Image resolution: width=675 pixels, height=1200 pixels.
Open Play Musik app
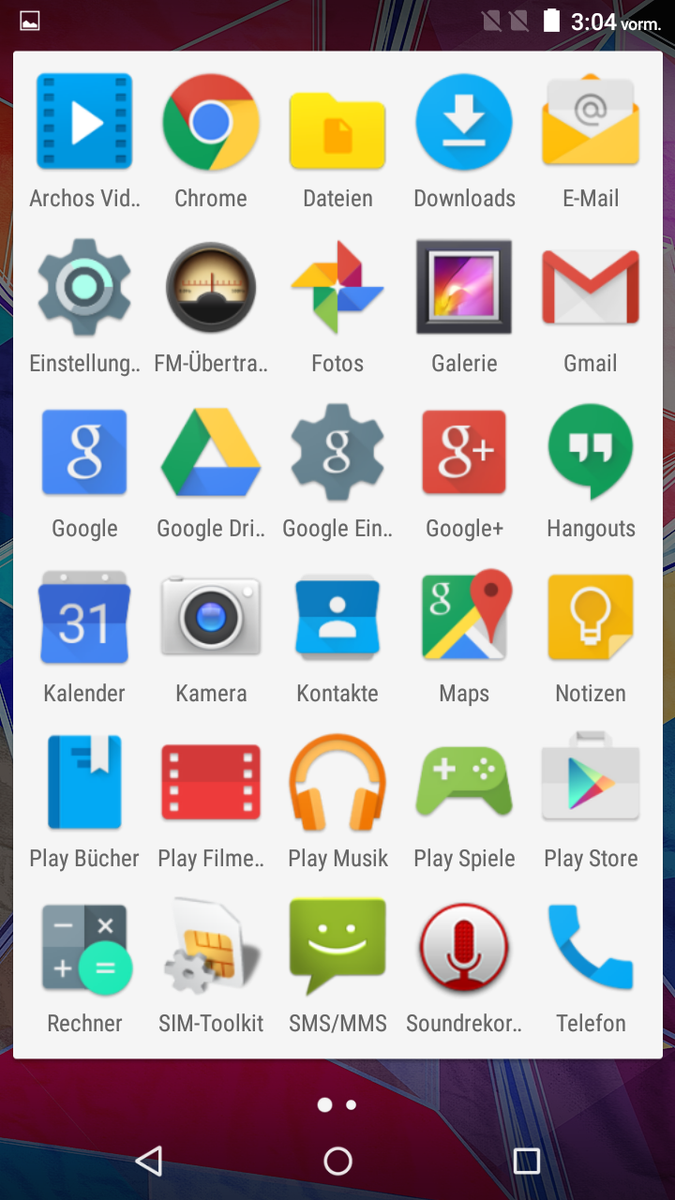[x=338, y=783]
